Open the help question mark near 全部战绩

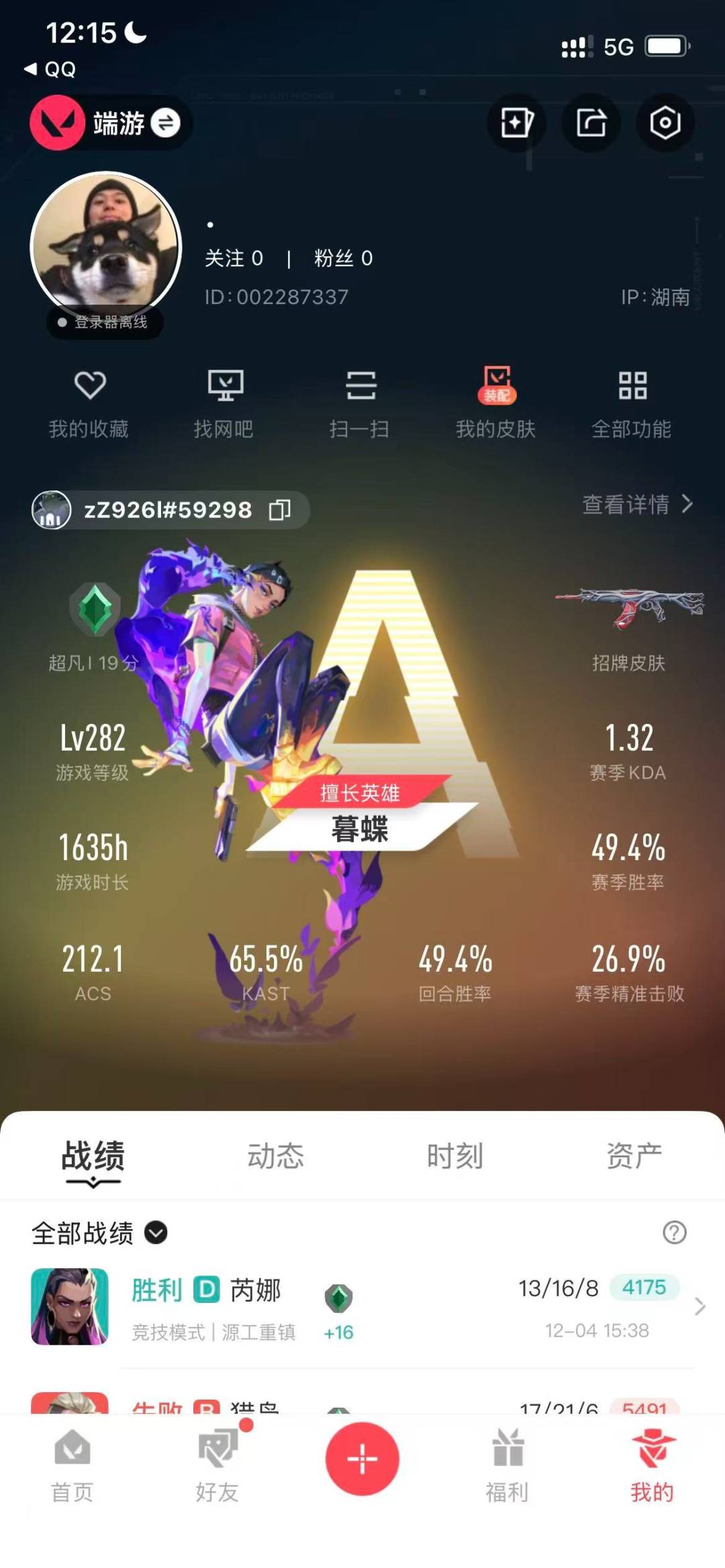pos(673,1233)
